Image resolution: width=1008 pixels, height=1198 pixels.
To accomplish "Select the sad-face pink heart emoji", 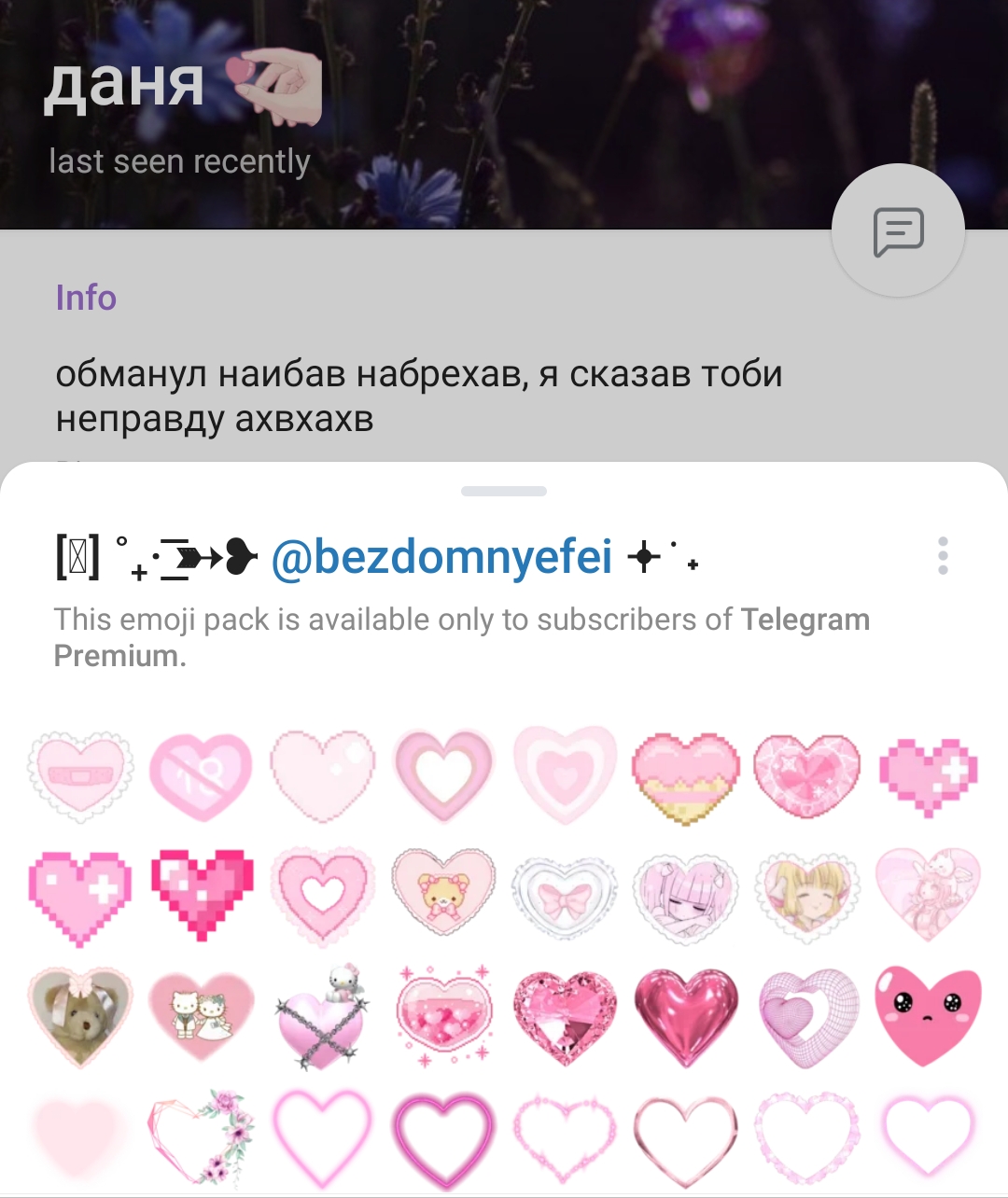I will (x=928, y=1015).
